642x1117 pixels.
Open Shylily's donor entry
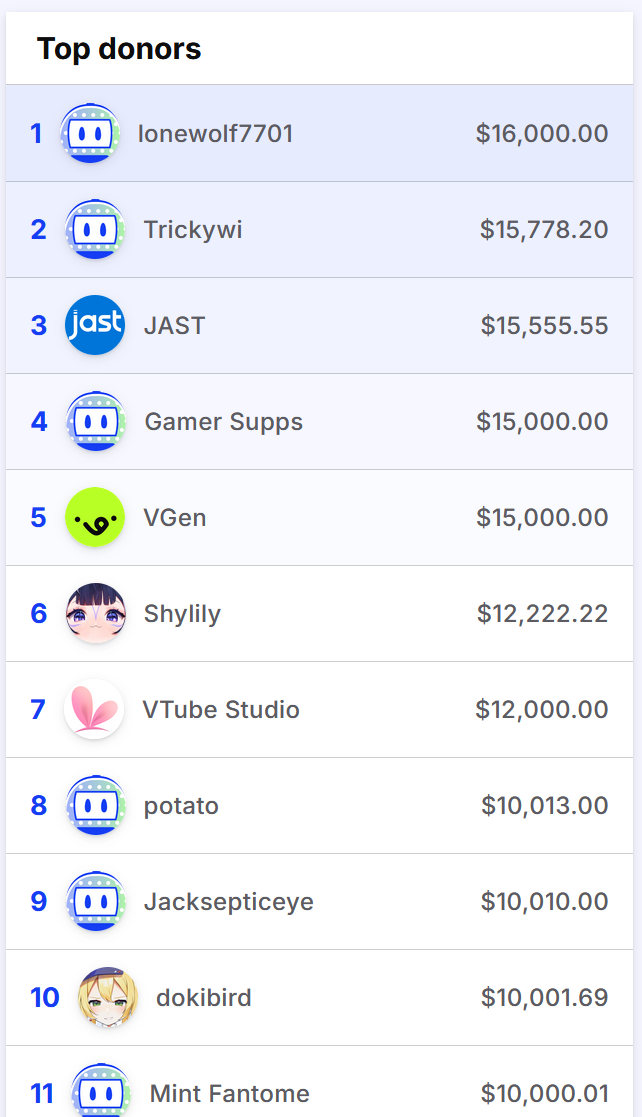click(319, 614)
